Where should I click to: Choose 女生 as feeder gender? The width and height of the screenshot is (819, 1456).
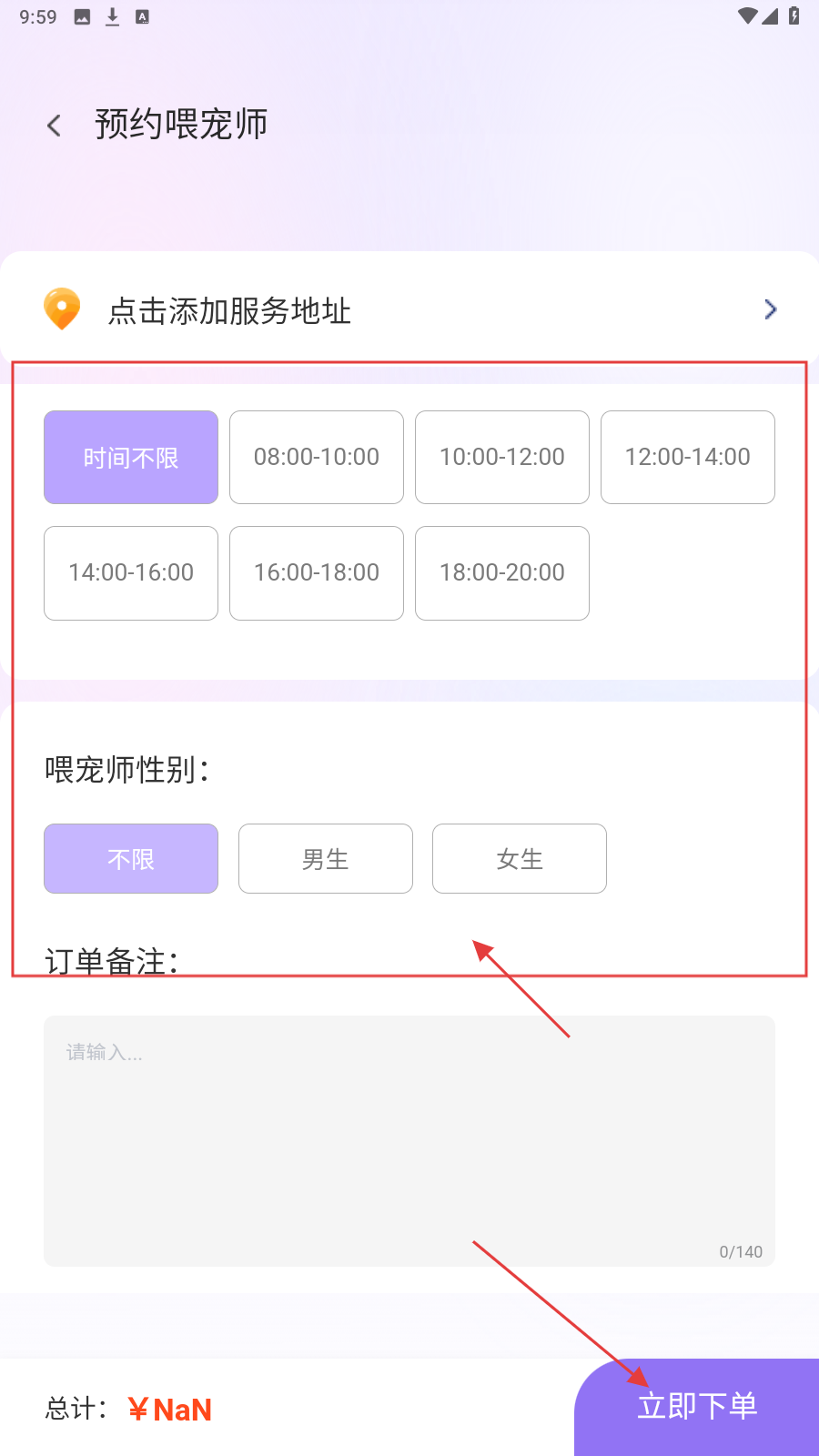click(x=520, y=859)
